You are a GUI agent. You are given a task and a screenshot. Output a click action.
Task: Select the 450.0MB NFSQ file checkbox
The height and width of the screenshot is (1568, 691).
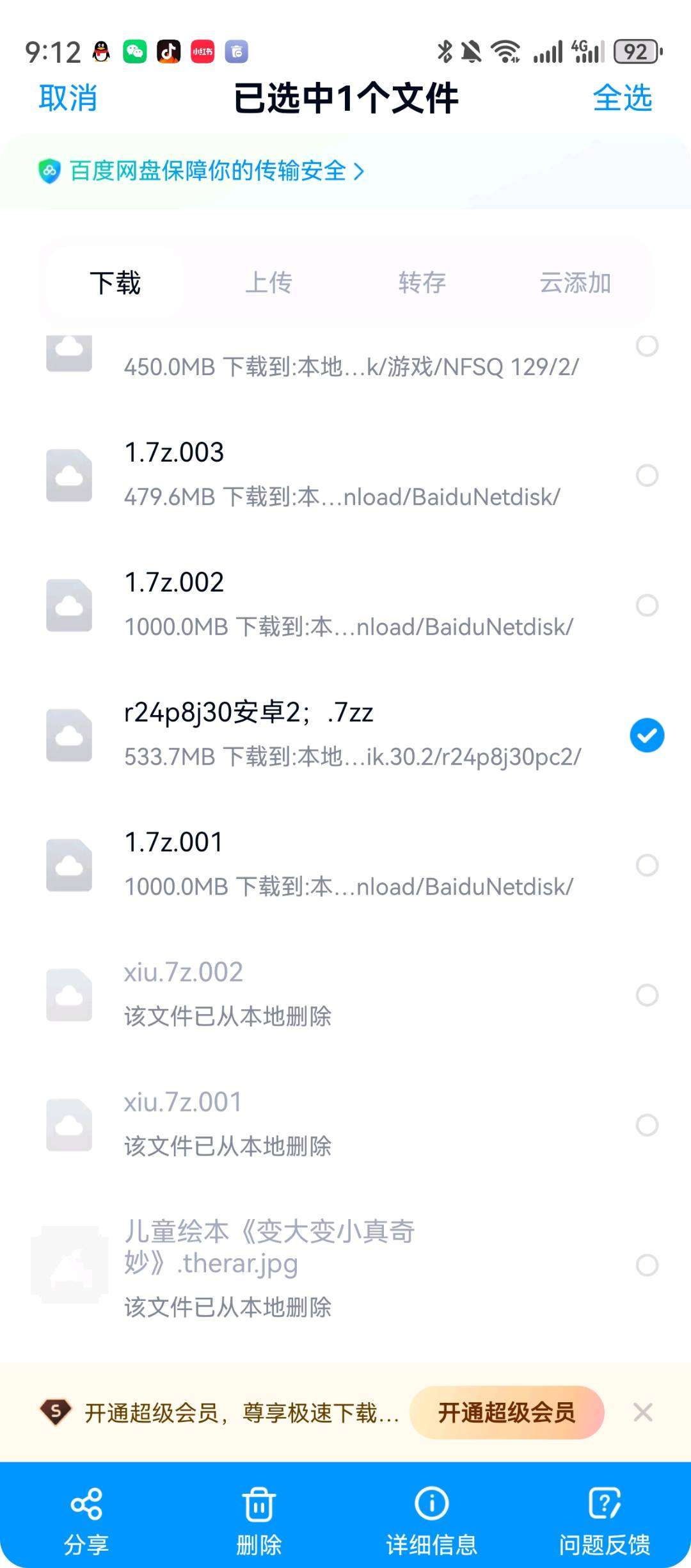click(647, 346)
